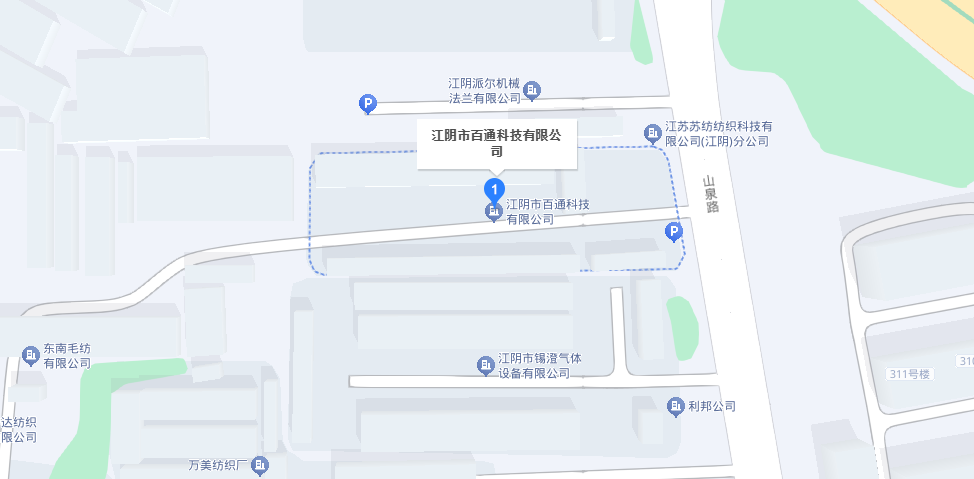The height and width of the screenshot is (479, 974).
Task: Open the 江阴市百通科技有限公司 info popup
Action: point(497,143)
